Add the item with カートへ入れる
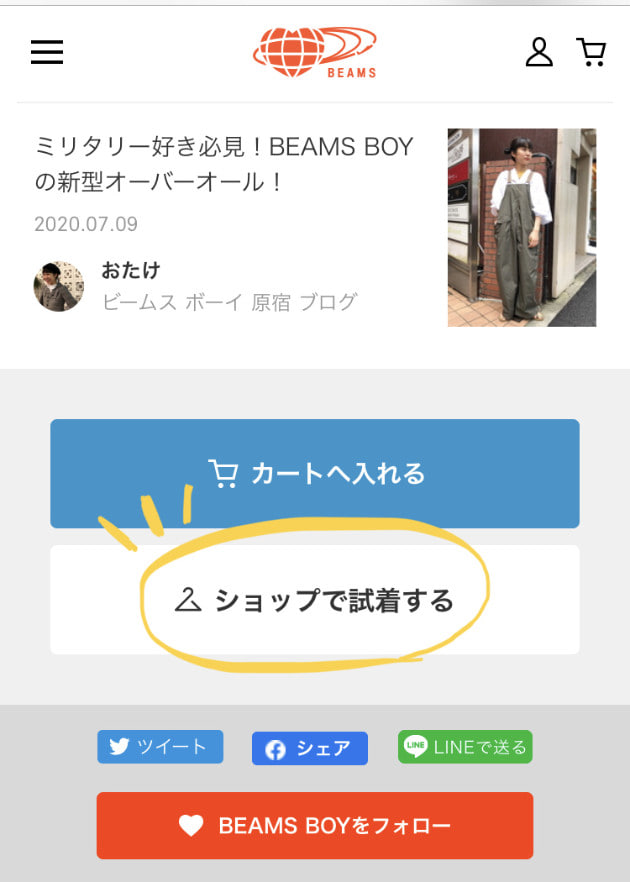This screenshot has height=882, width=630. 315,473
